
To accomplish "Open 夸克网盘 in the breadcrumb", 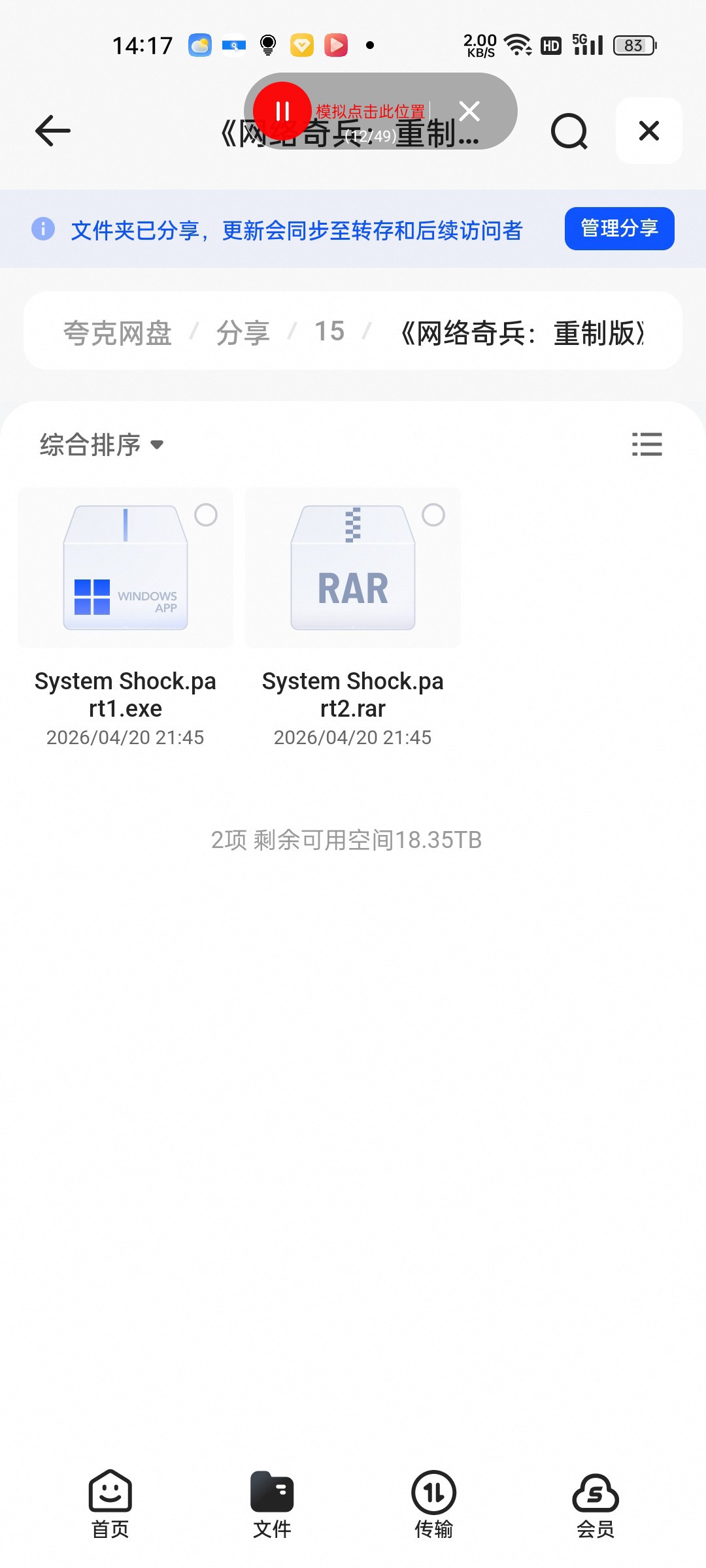I will 118,333.
